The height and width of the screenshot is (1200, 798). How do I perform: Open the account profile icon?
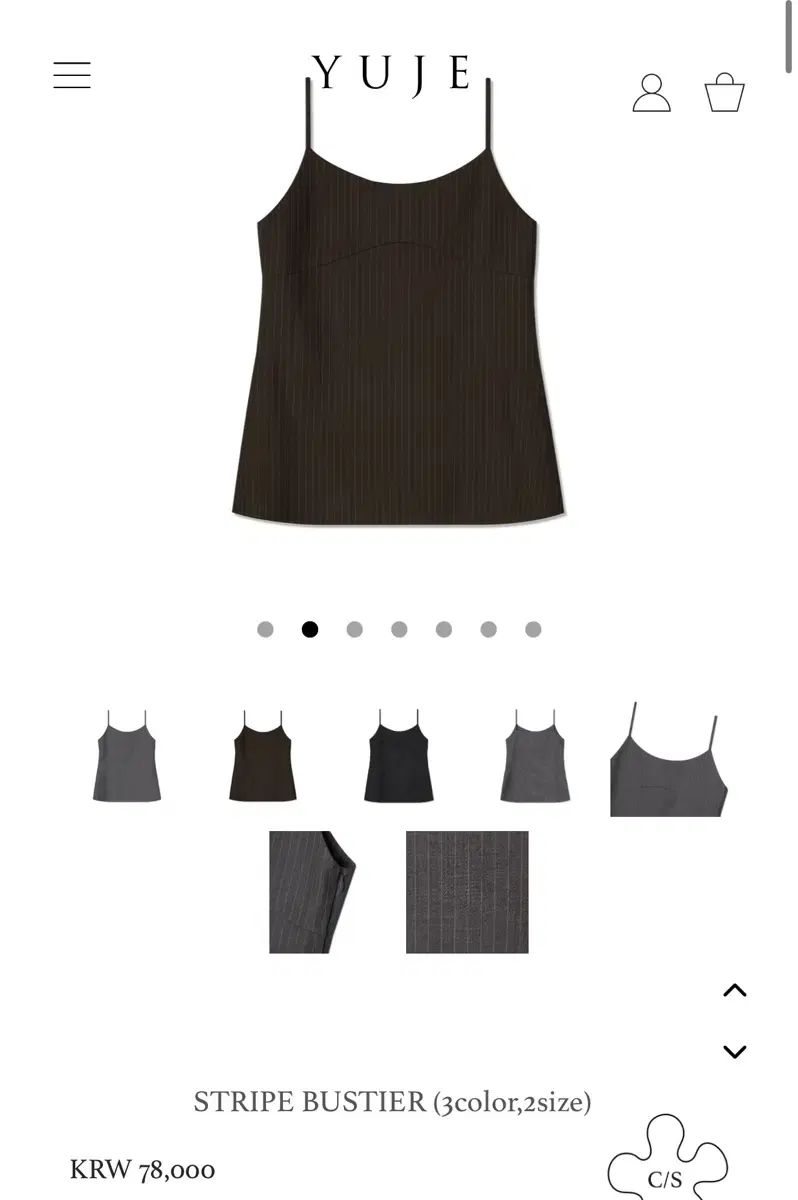coord(651,92)
